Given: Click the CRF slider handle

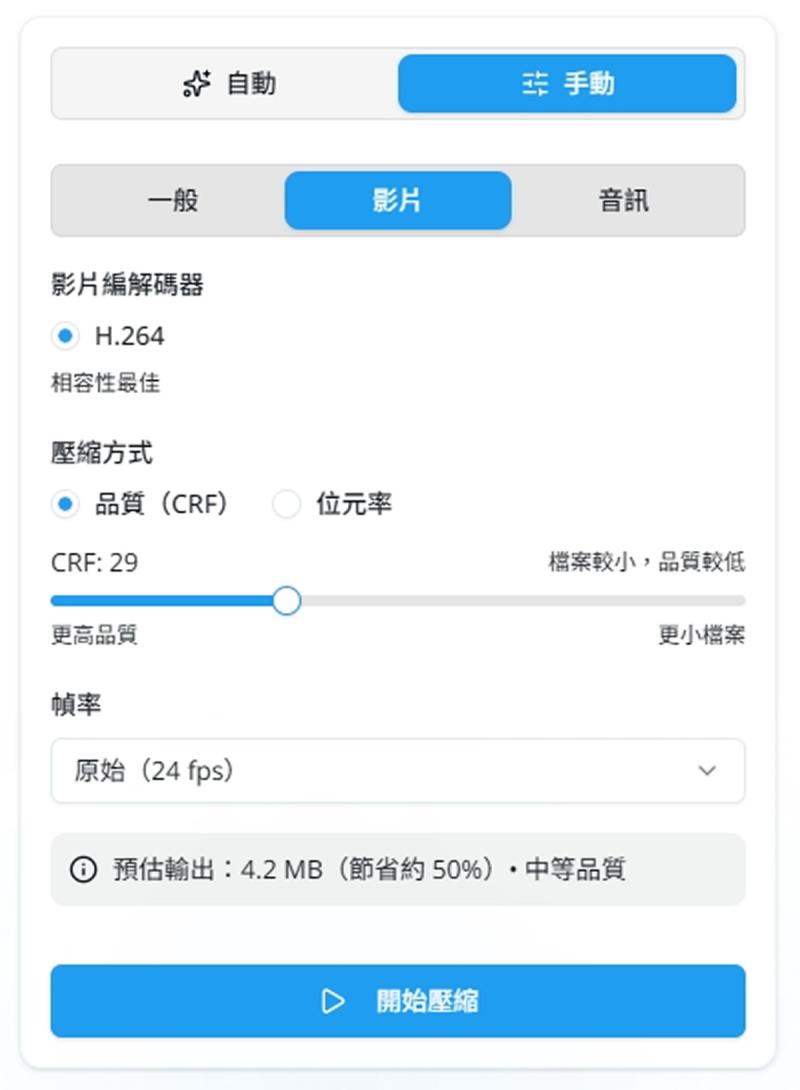Looking at the screenshot, I should coord(287,600).
